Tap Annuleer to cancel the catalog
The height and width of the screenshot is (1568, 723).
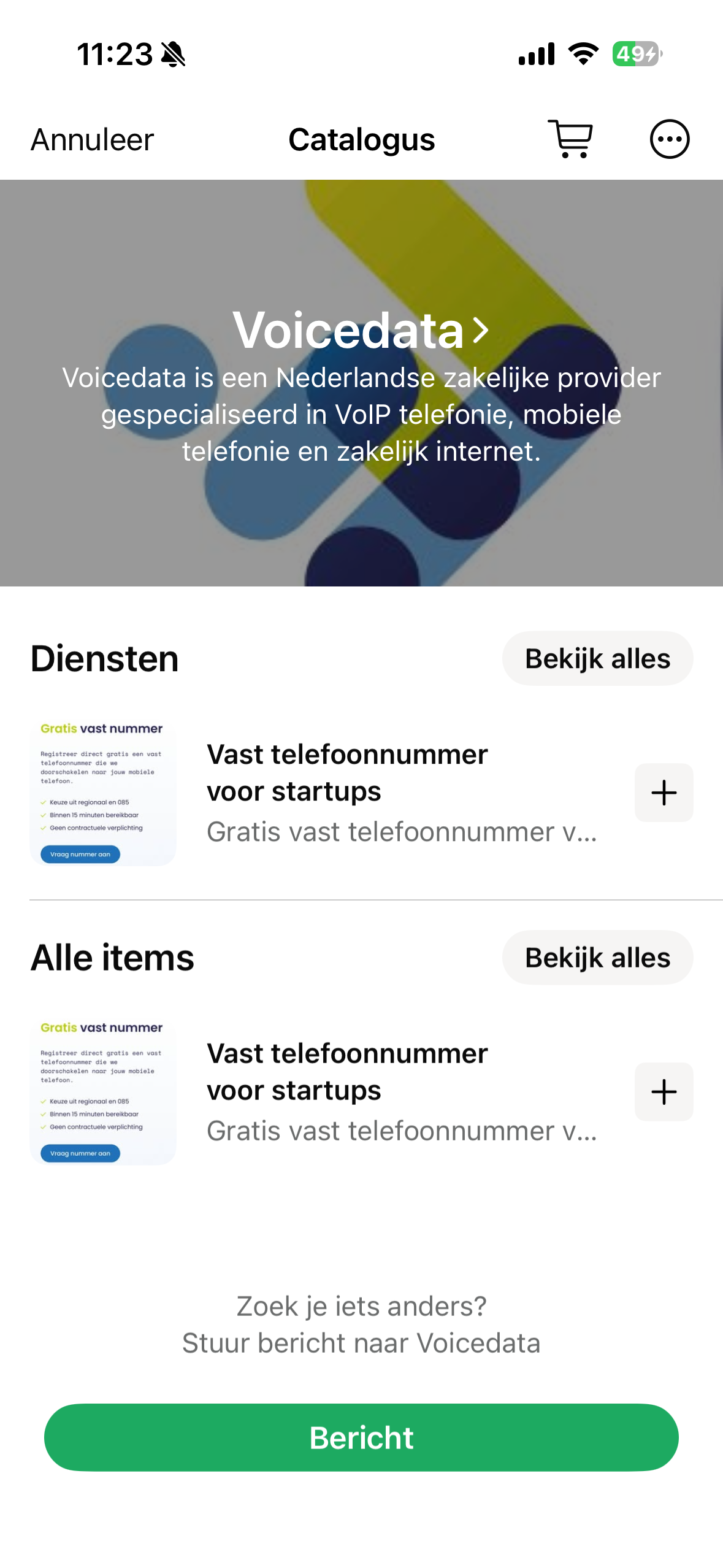92,140
